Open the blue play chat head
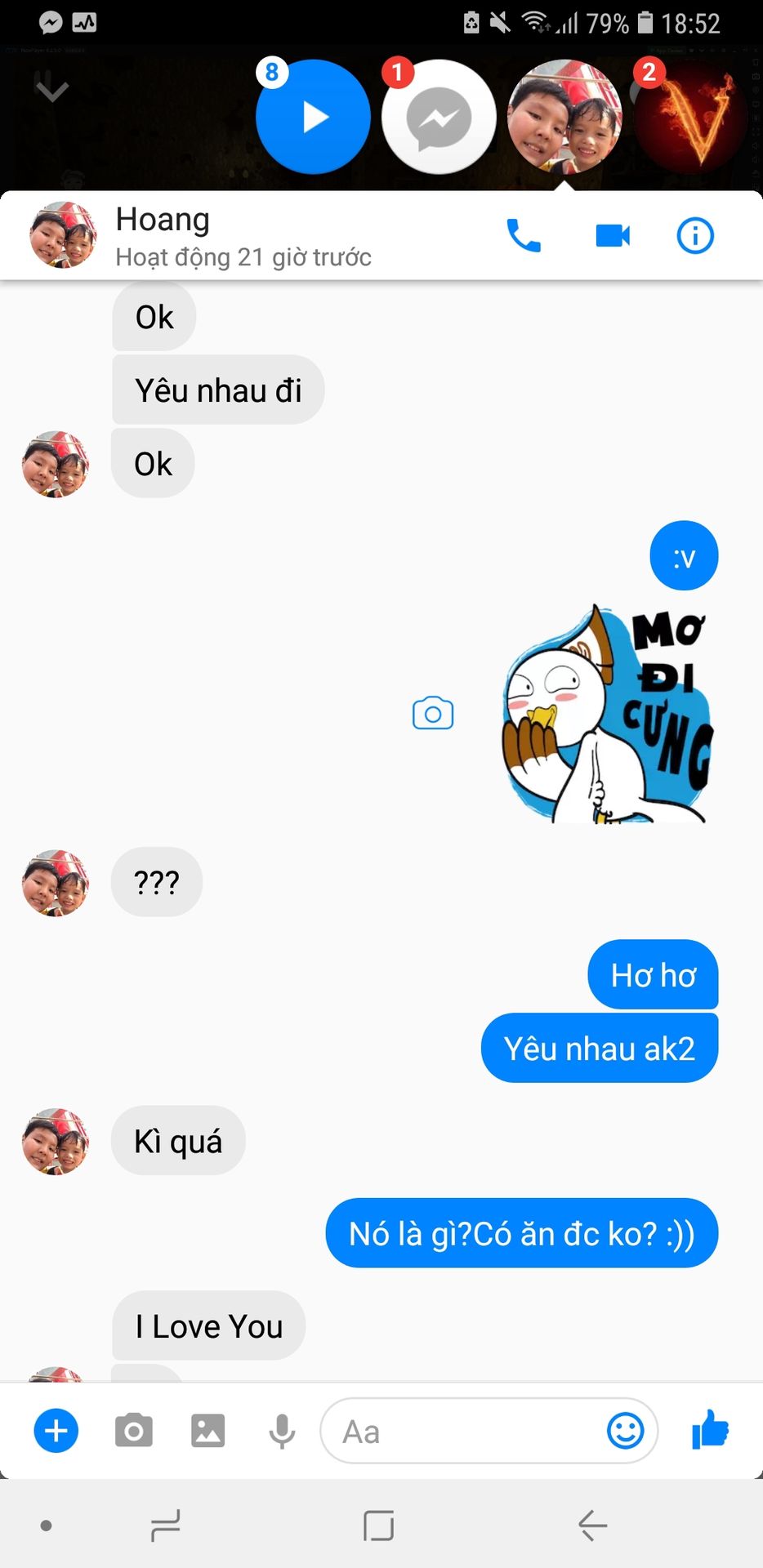This screenshot has height=1568, width=763. pyautogui.click(x=313, y=117)
